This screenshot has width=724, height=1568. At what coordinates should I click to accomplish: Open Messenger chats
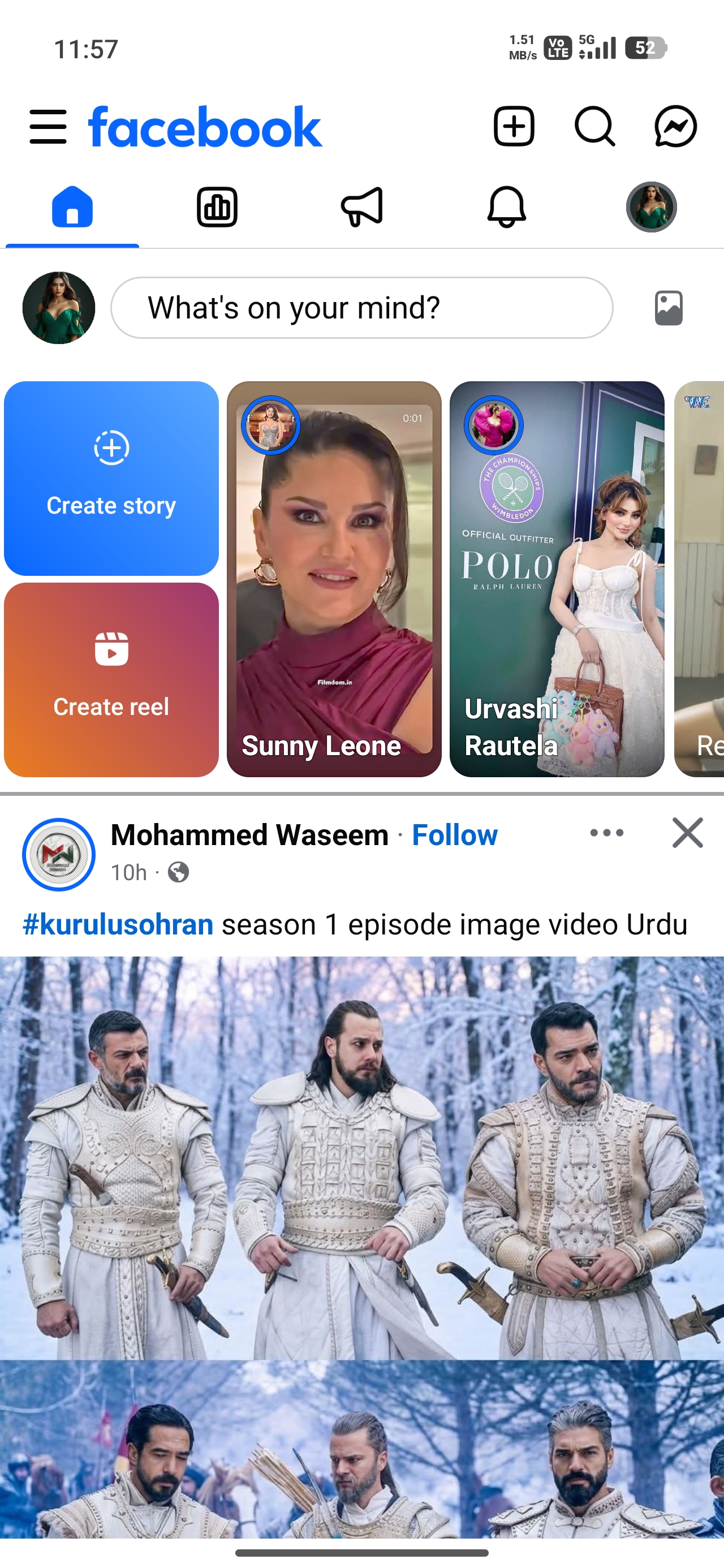pyautogui.click(x=676, y=126)
